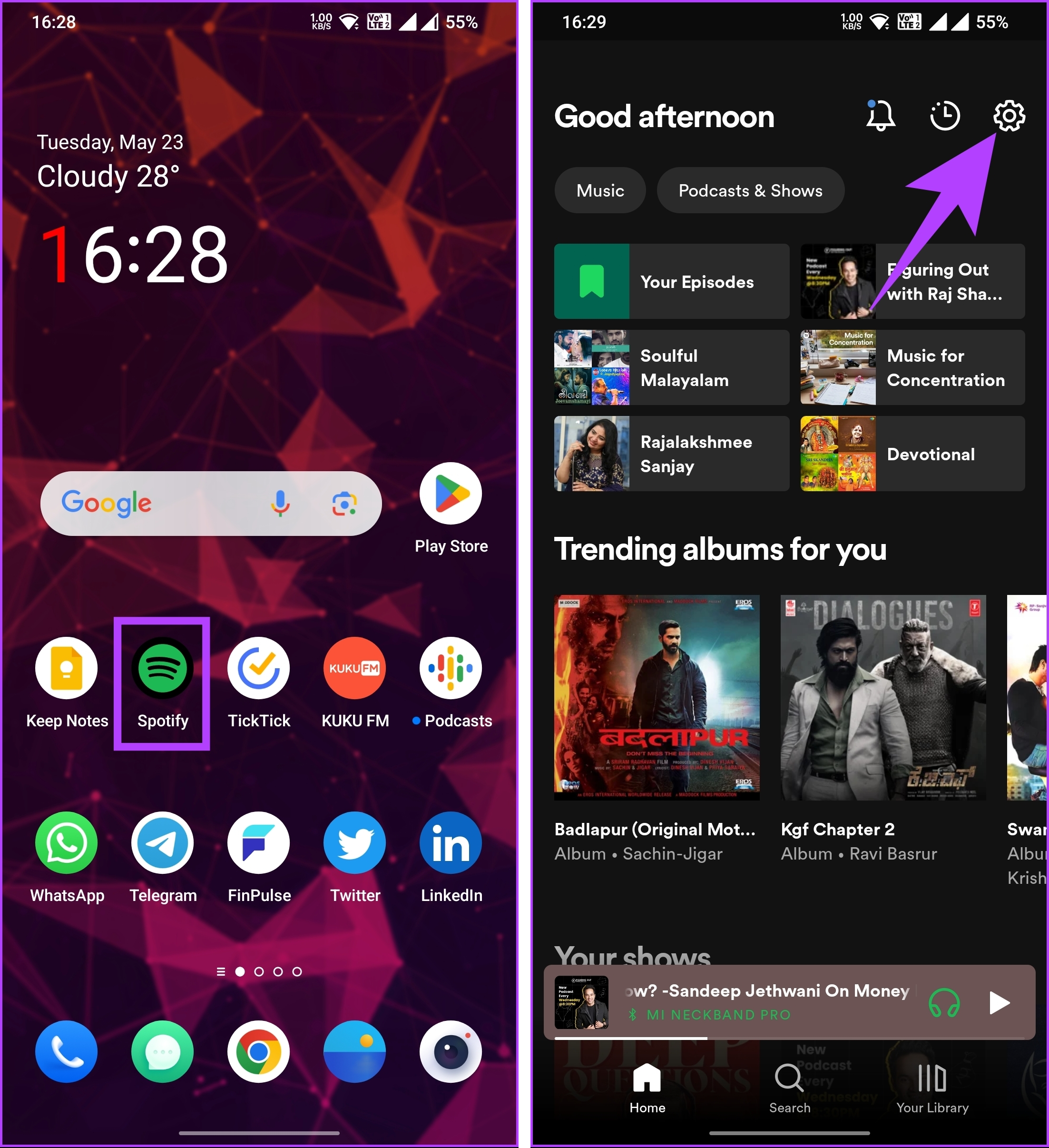Open Kgf Chapter 2 album
Screen dimensions: 1049x1148
(883, 698)
